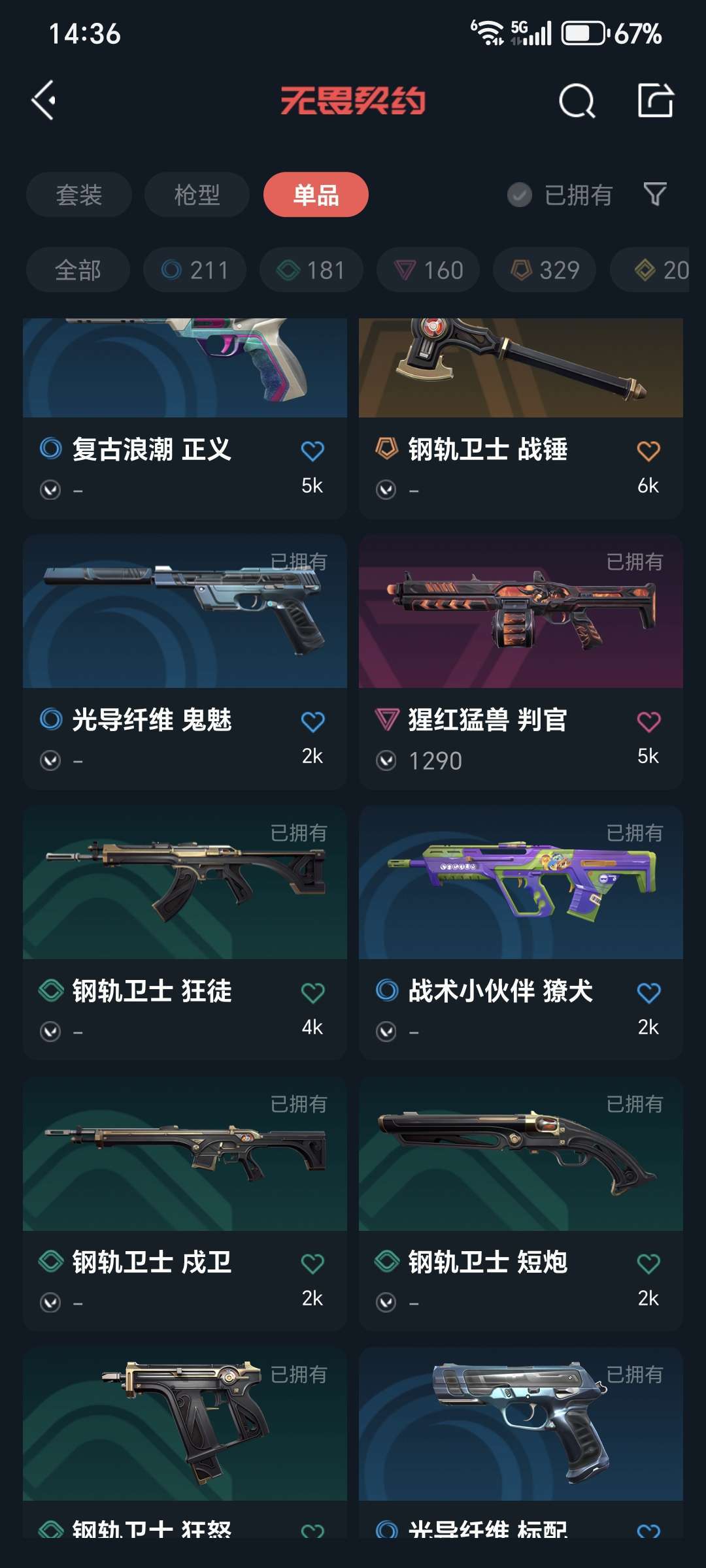Viewport: 706px width, 1568px height.
Task: Filter by the 211 rarity chip
Action: (x=195, y=270)
